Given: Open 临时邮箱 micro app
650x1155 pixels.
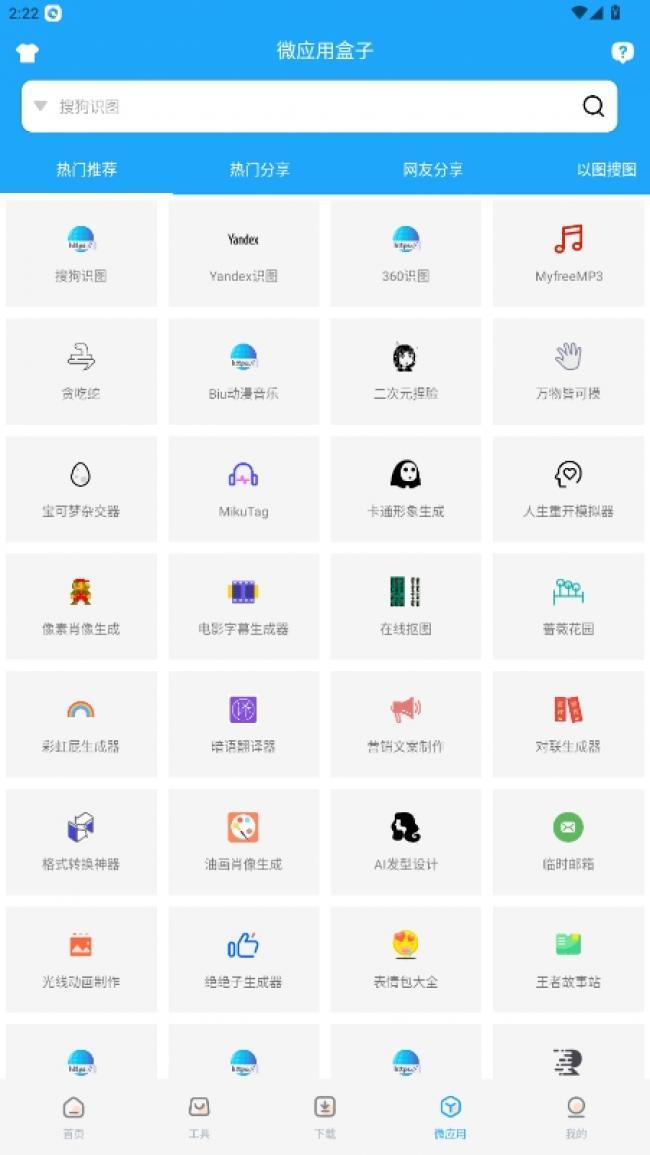Looking at the screenshot, I should 568,842.
